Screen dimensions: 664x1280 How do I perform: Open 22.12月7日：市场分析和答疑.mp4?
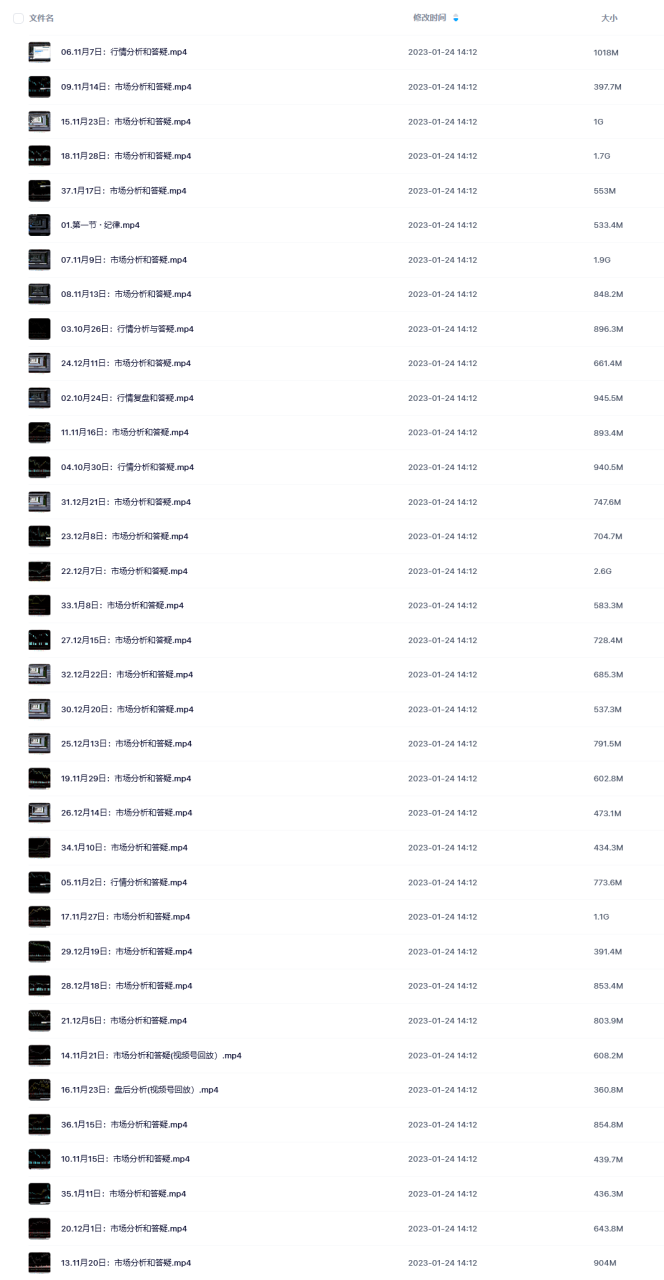[x=124, y=571]
